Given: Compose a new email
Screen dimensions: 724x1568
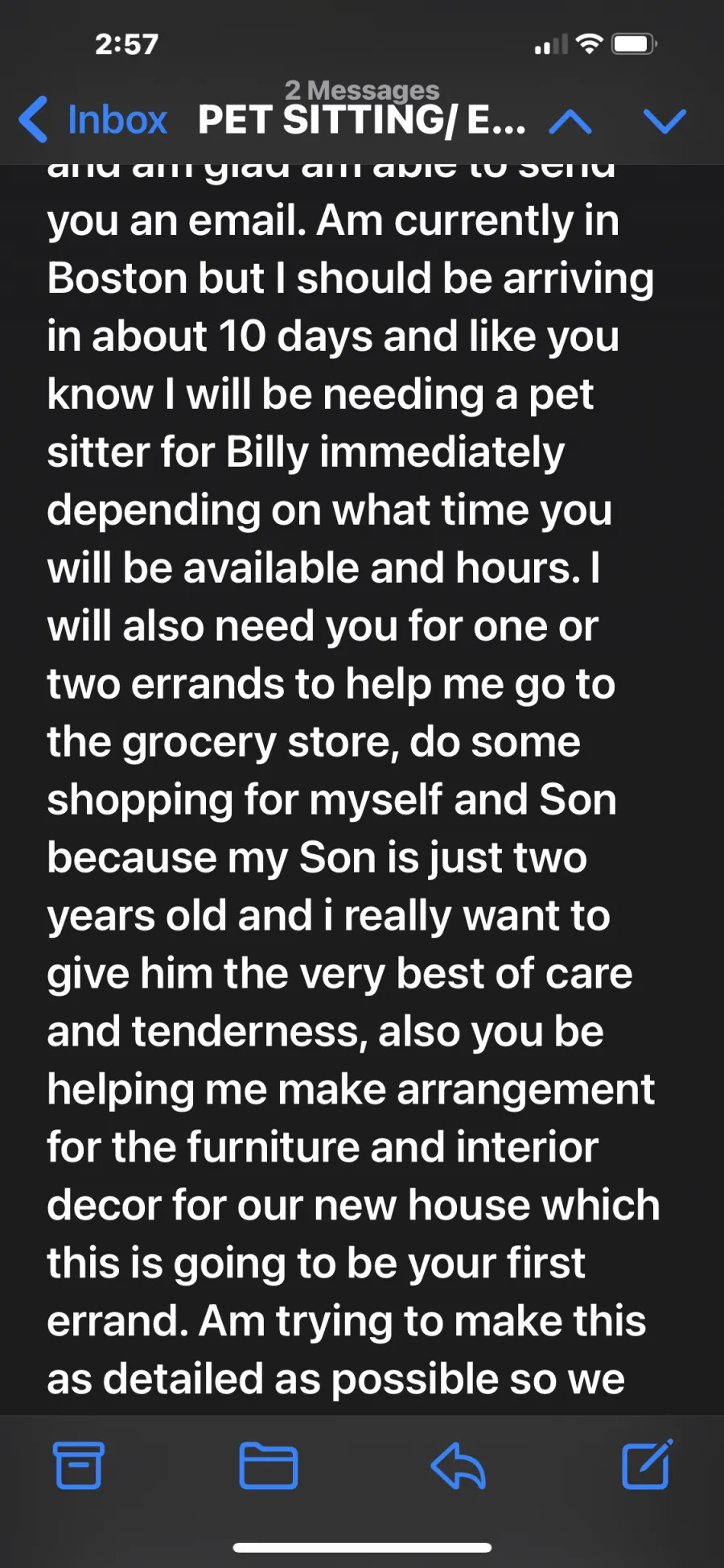Looking at the screenshot, I should (647, 1463).
